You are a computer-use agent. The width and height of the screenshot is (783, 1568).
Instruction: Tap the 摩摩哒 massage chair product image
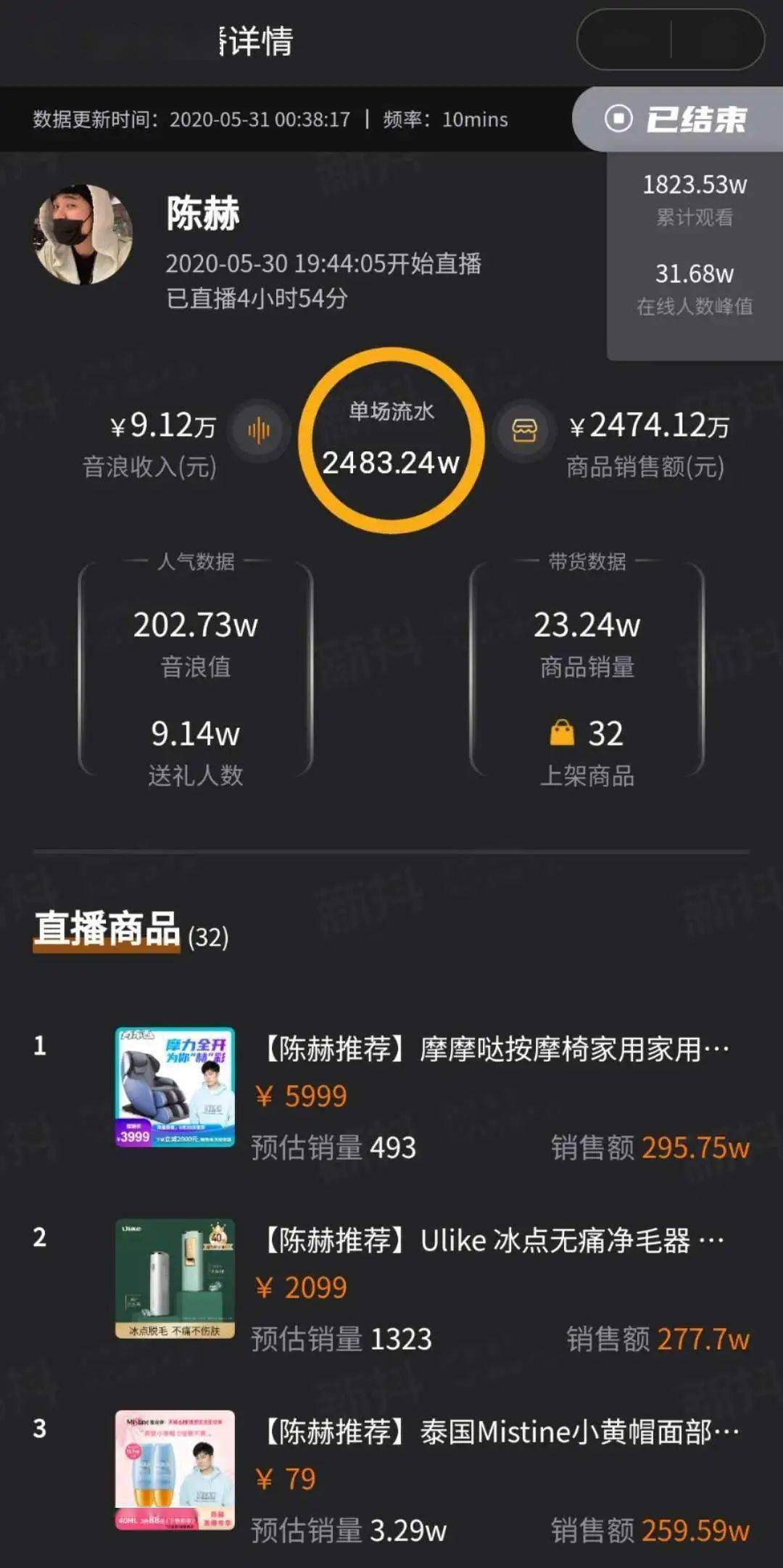pyautogui.click(x=175, y=1086)
